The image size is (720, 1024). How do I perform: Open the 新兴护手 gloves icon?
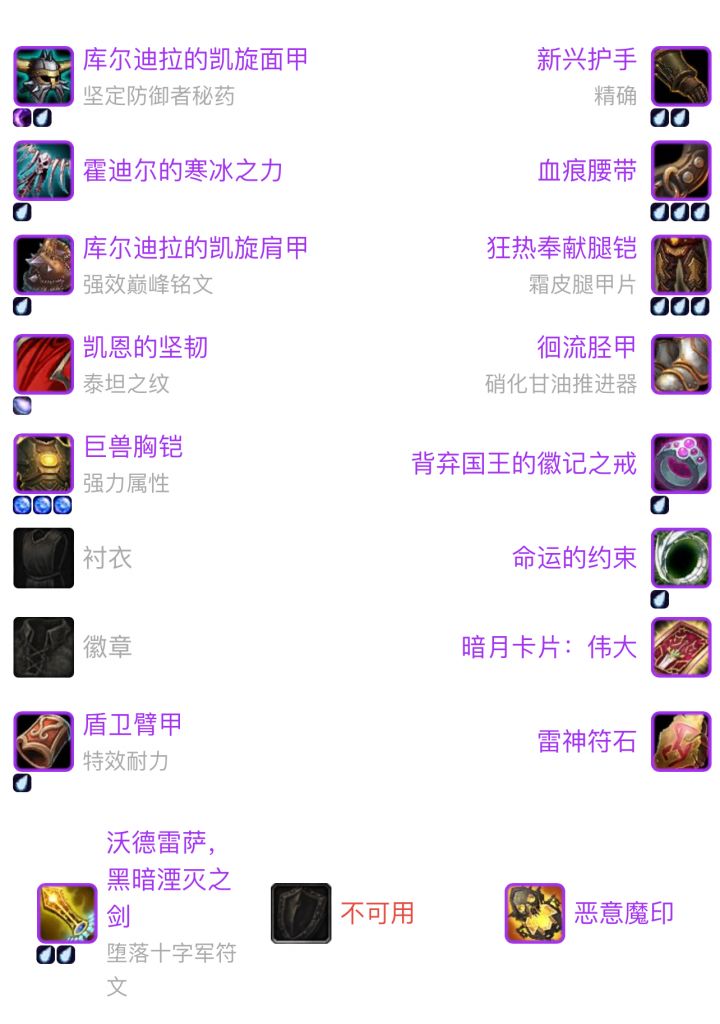[681, 75]
